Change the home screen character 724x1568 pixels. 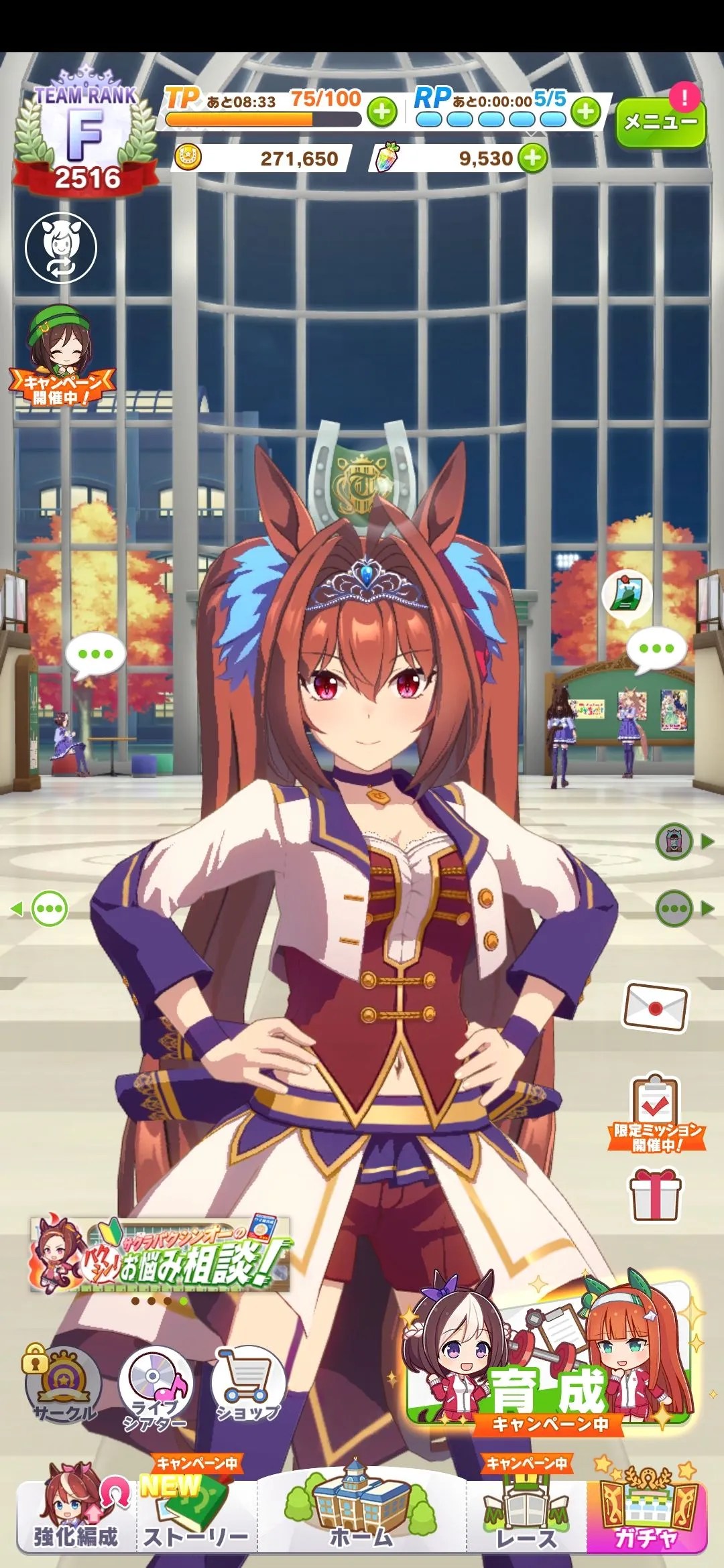61,248
